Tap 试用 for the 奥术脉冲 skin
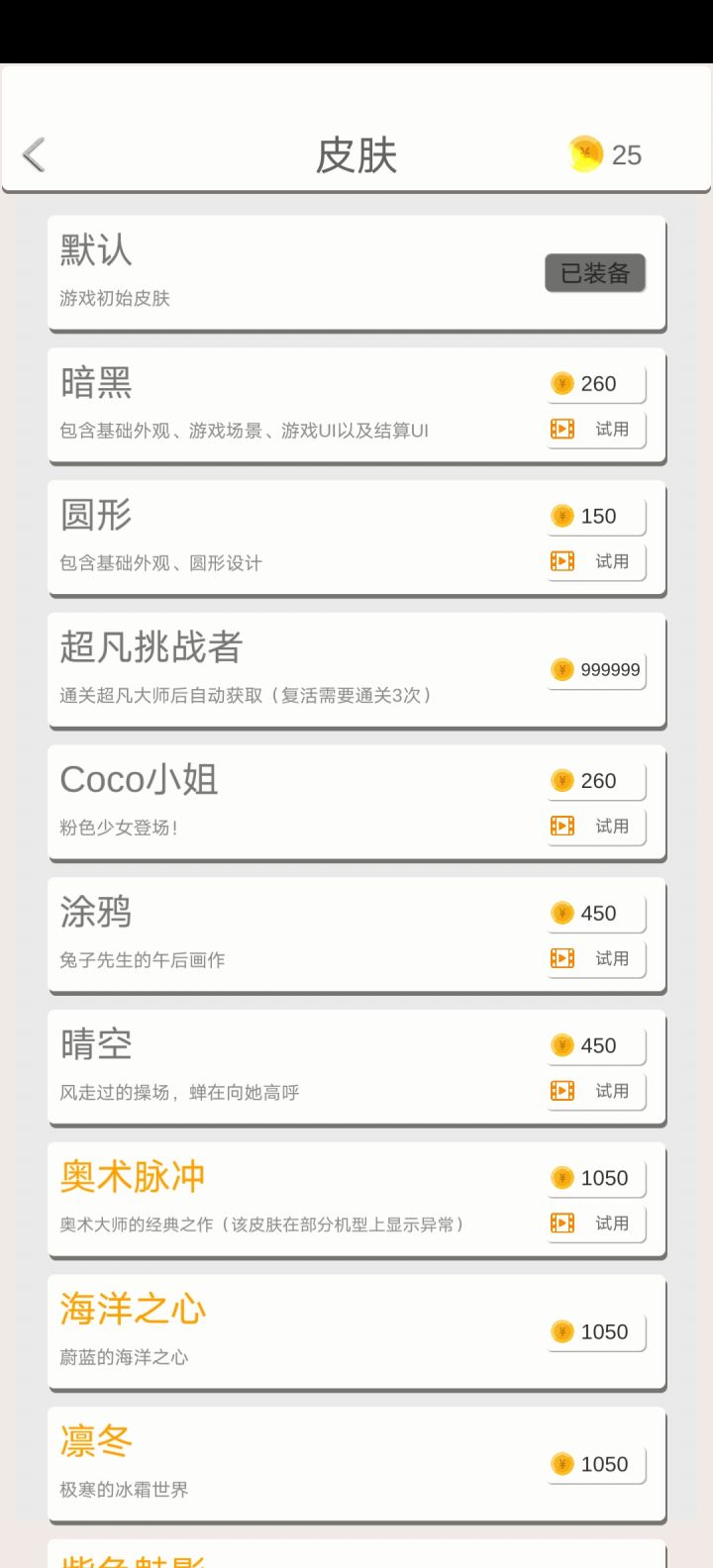This screenshot has width=713, height=1568. pyautogui.click(x=596, y=1224)
